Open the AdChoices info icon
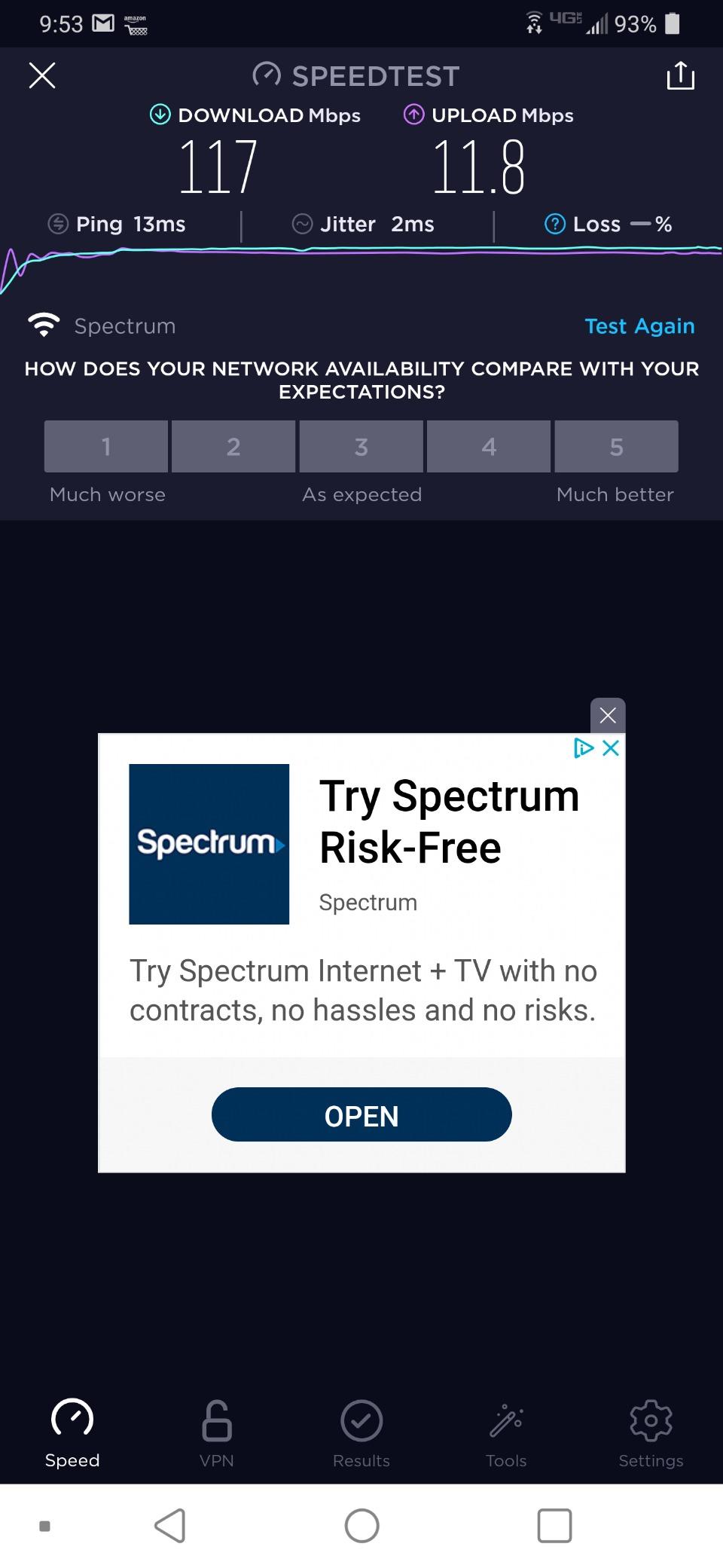 pyautogui.click(x=584, y=748)
